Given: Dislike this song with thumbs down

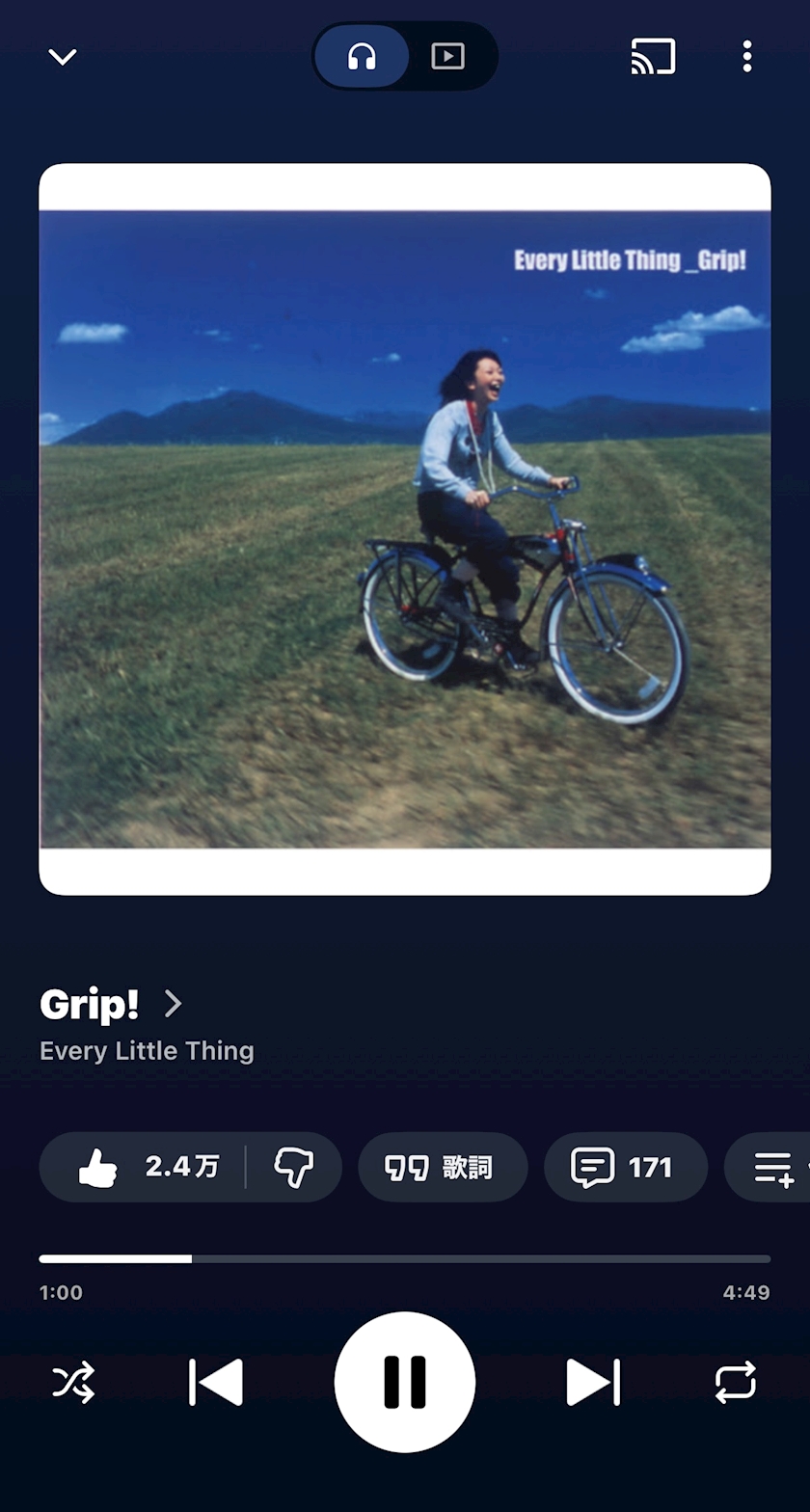Looking at the screenshot, I should (294, 1167).
